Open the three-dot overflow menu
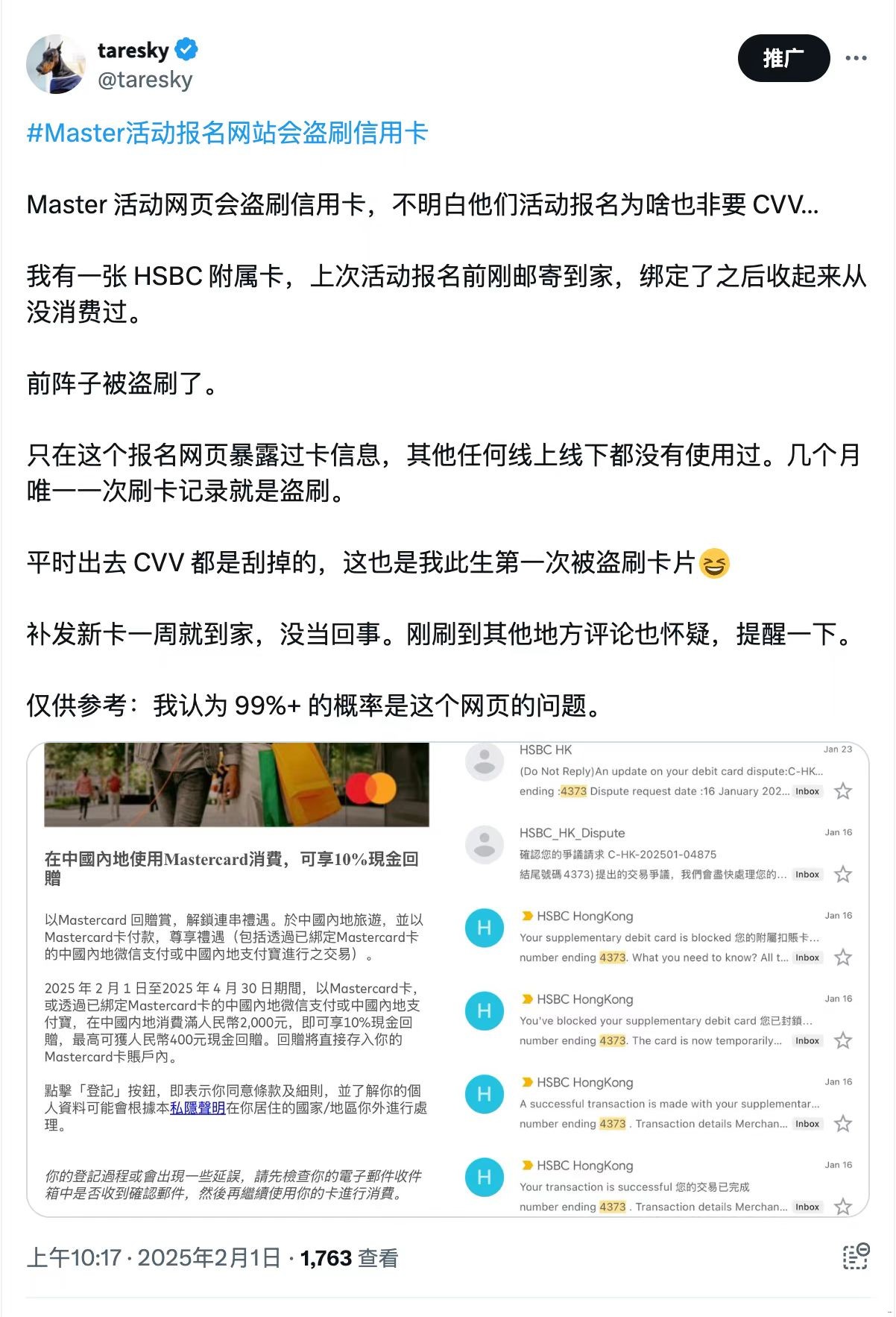896x1317 pixels. (x=855, y=58)
